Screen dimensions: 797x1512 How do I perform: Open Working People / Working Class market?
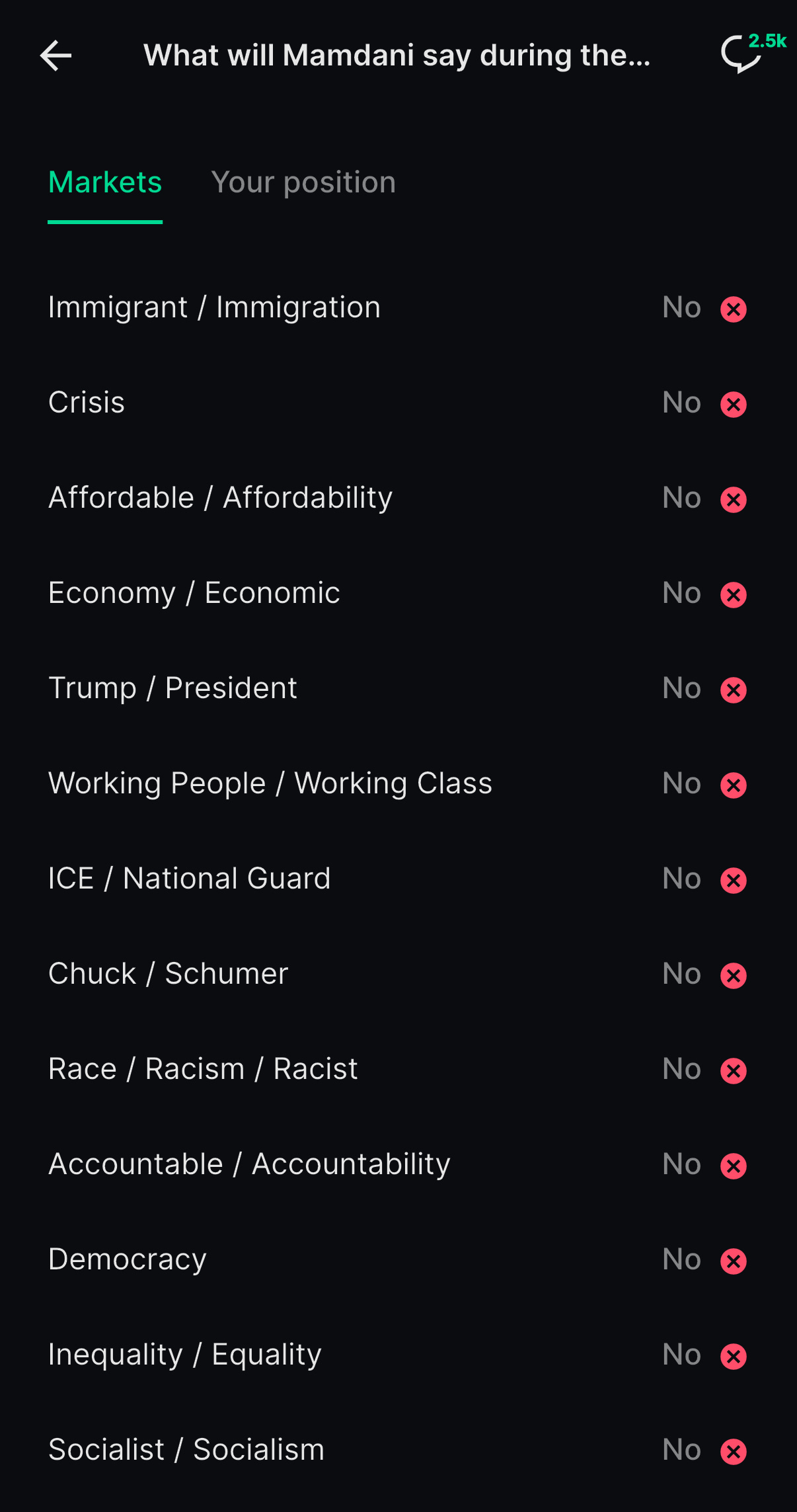270,783
